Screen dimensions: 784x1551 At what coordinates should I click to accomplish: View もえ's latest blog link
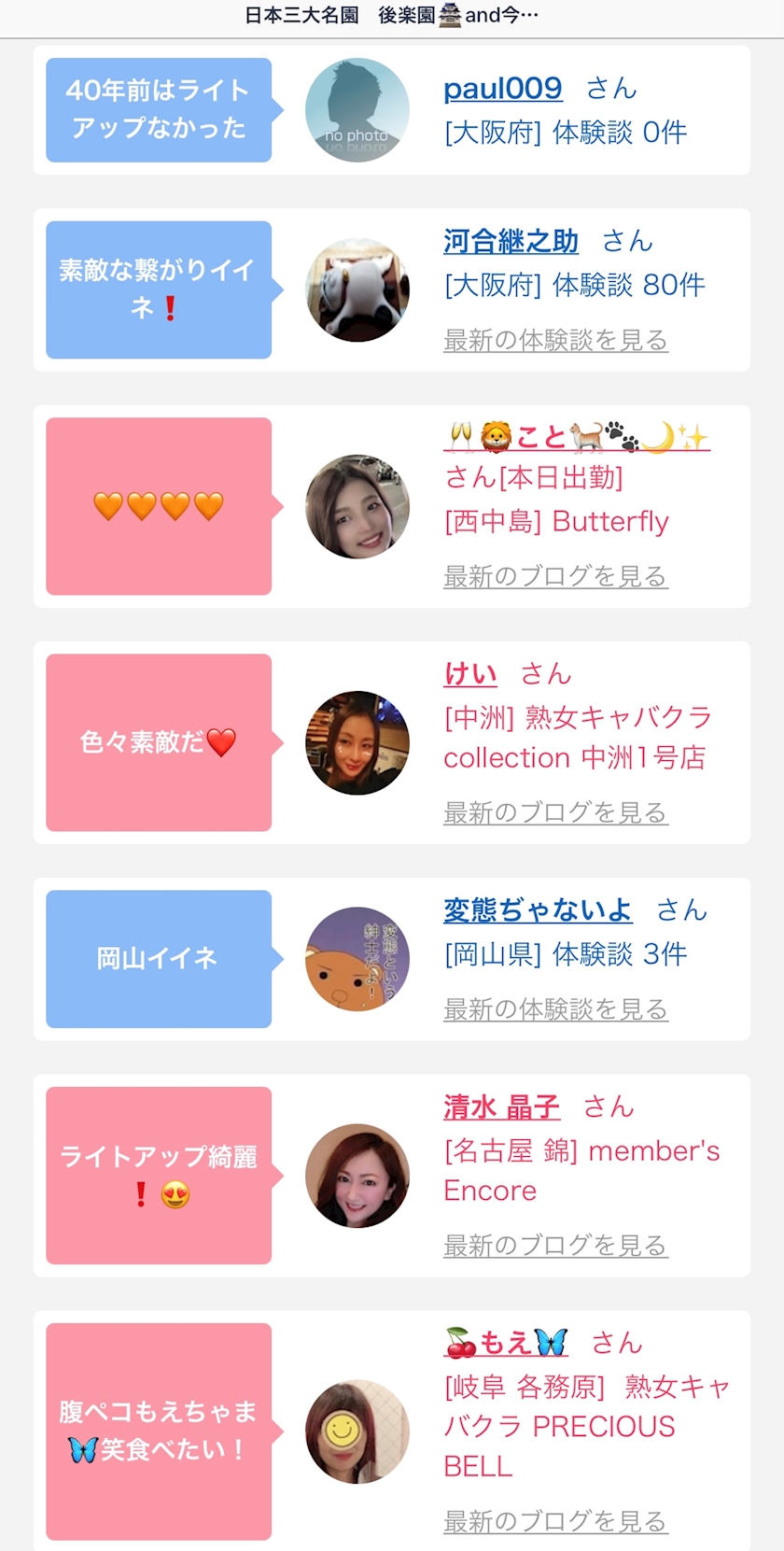pyautogui.click(x=554, y=1522)
